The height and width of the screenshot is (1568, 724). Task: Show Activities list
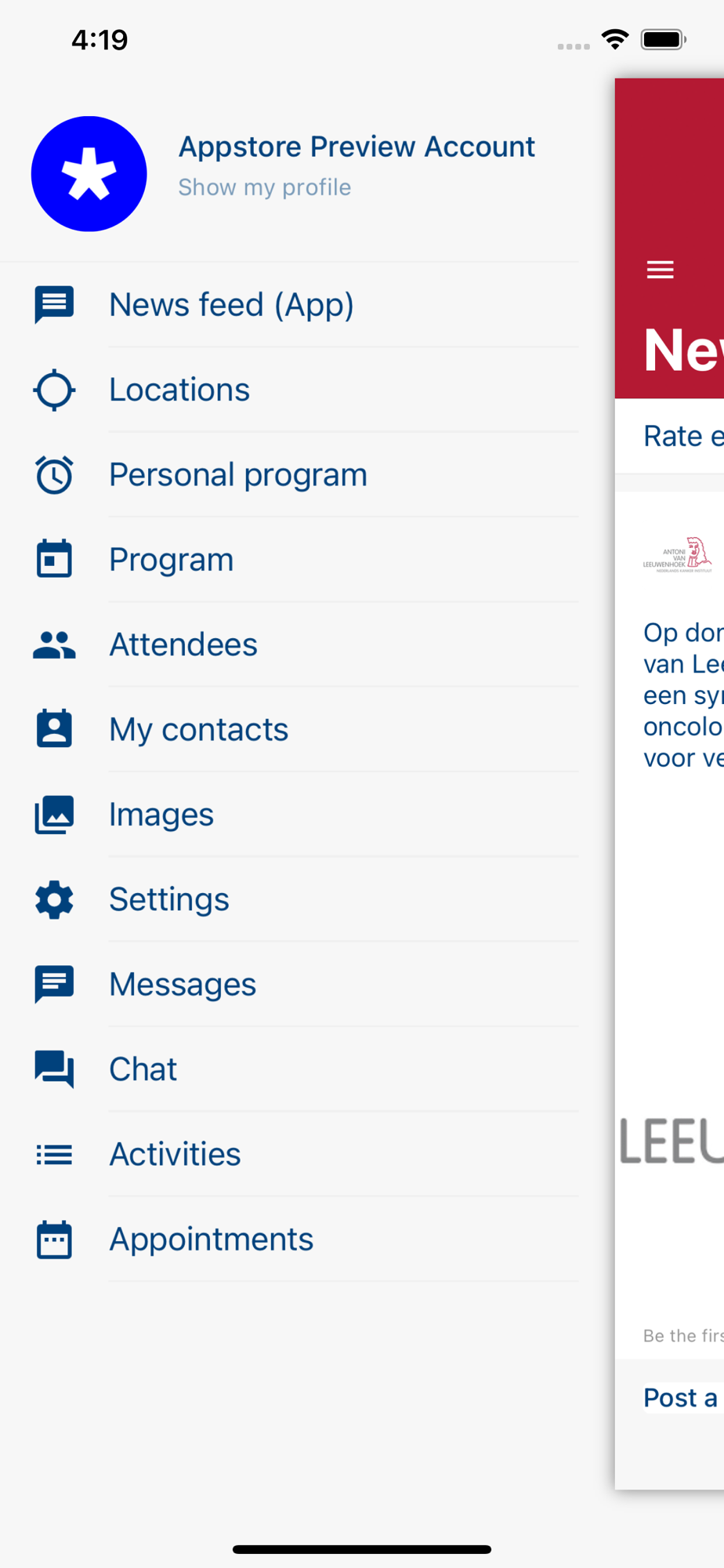[290, 1154]
